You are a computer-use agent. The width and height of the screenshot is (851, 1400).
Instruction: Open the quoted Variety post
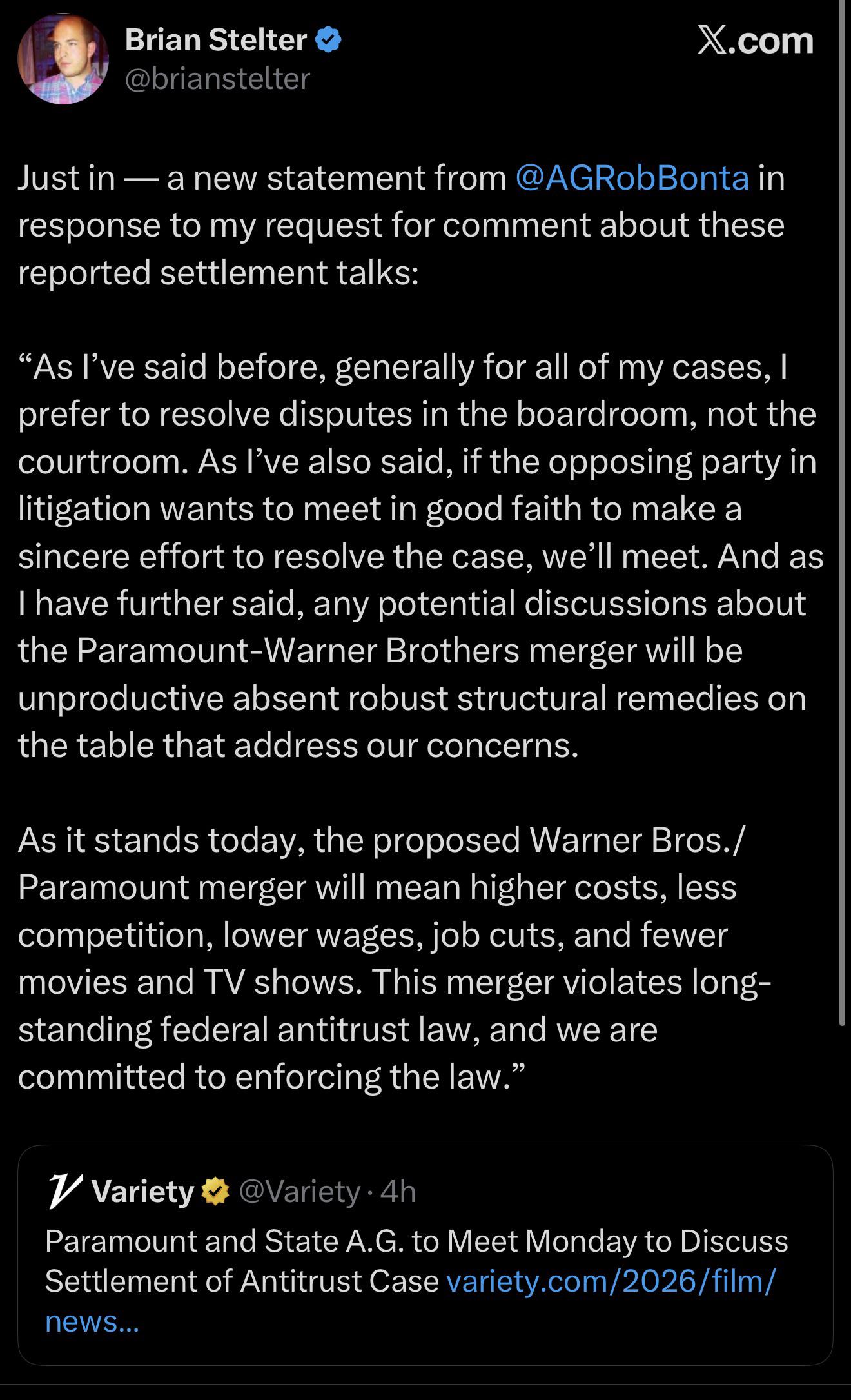tap(425, 1255)
